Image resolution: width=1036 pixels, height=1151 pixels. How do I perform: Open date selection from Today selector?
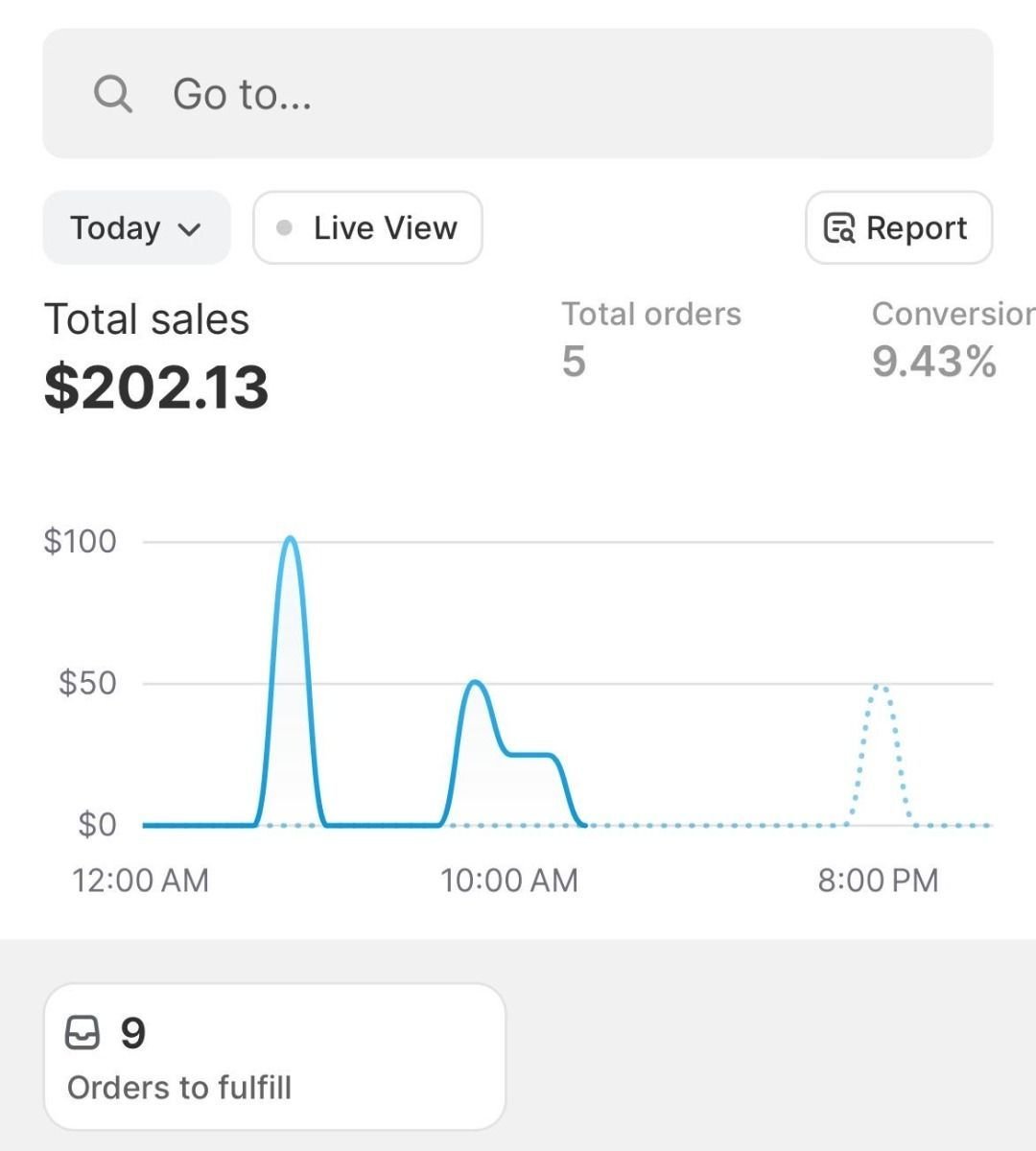click(135, 228)
